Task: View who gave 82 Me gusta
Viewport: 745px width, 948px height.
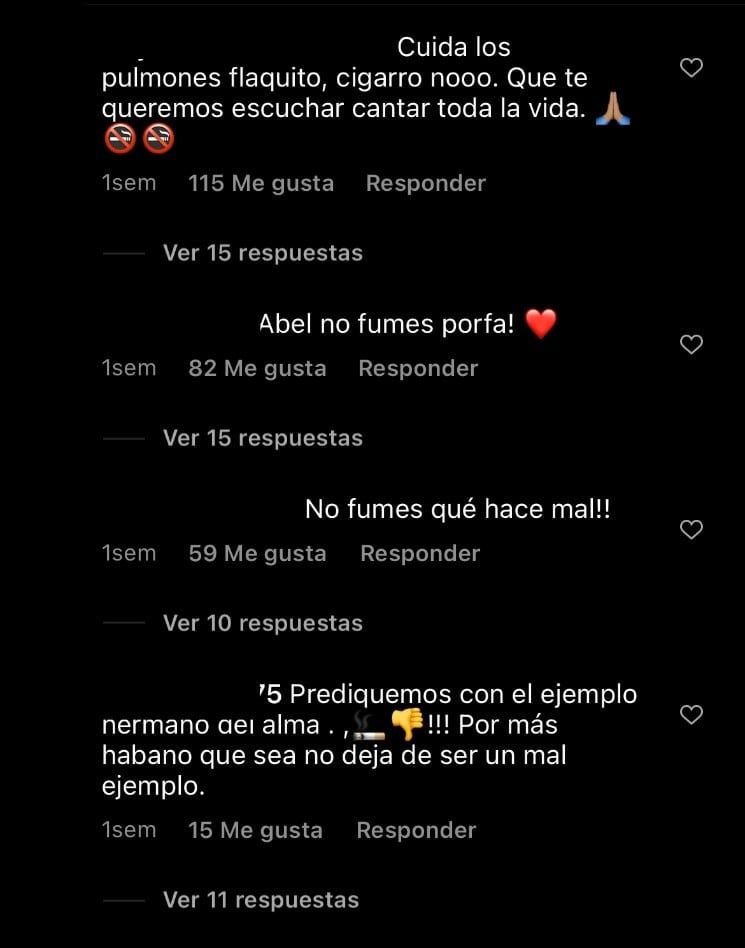Action: click(257, 368)
